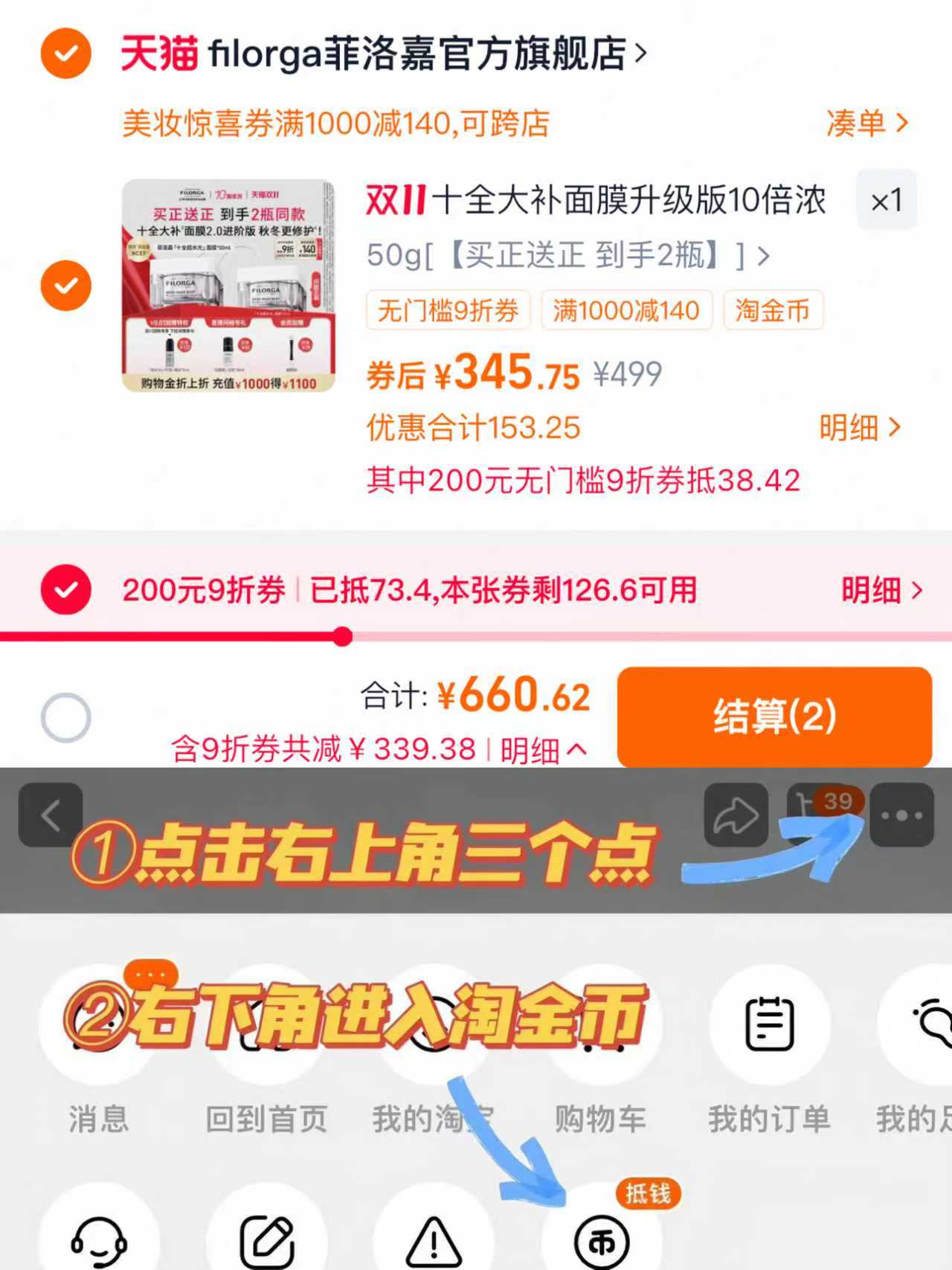Open 我的淘宝 from the bottom menu

[x=435, y=1025]
